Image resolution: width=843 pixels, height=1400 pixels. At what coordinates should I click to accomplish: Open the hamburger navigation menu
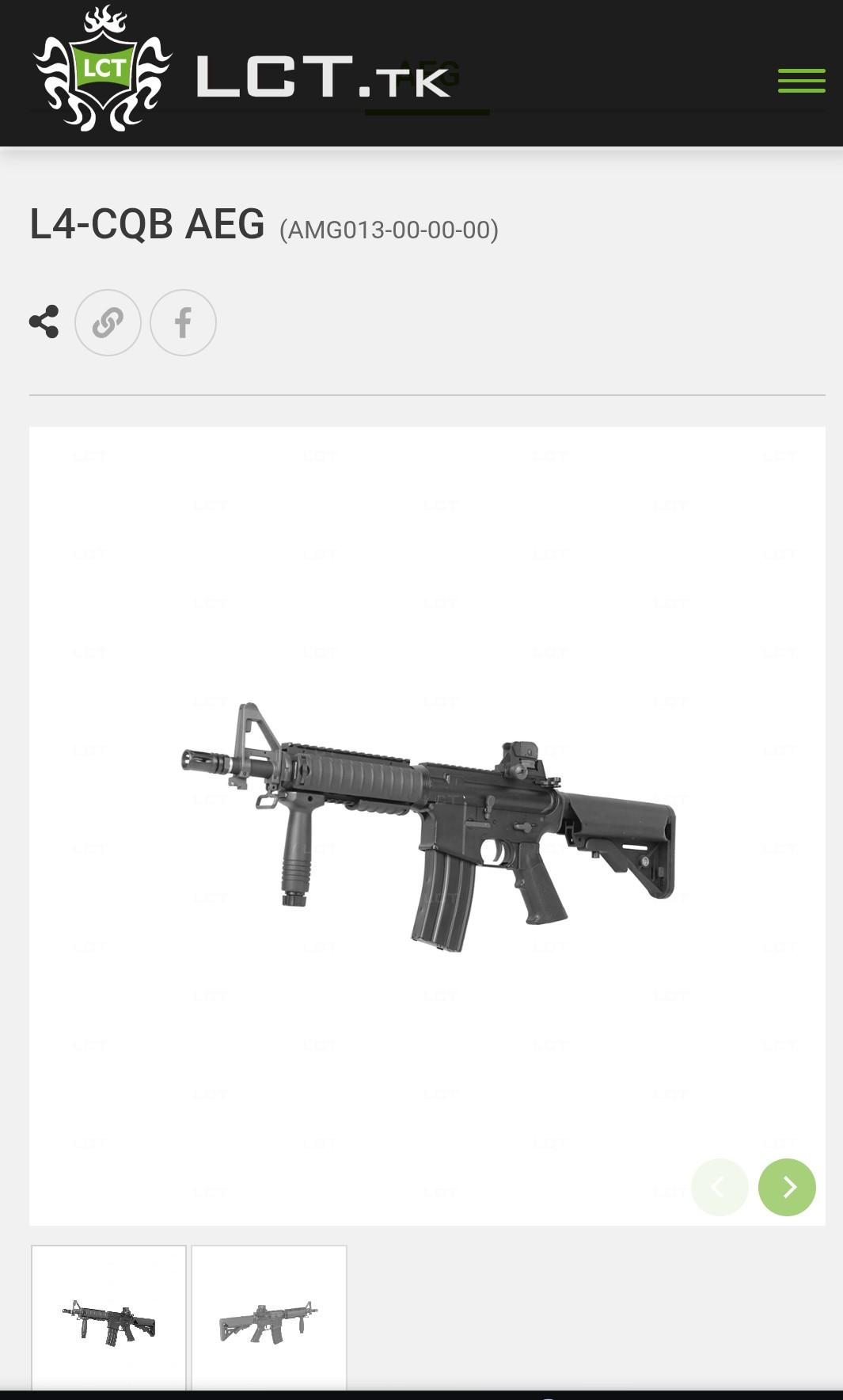801,81
